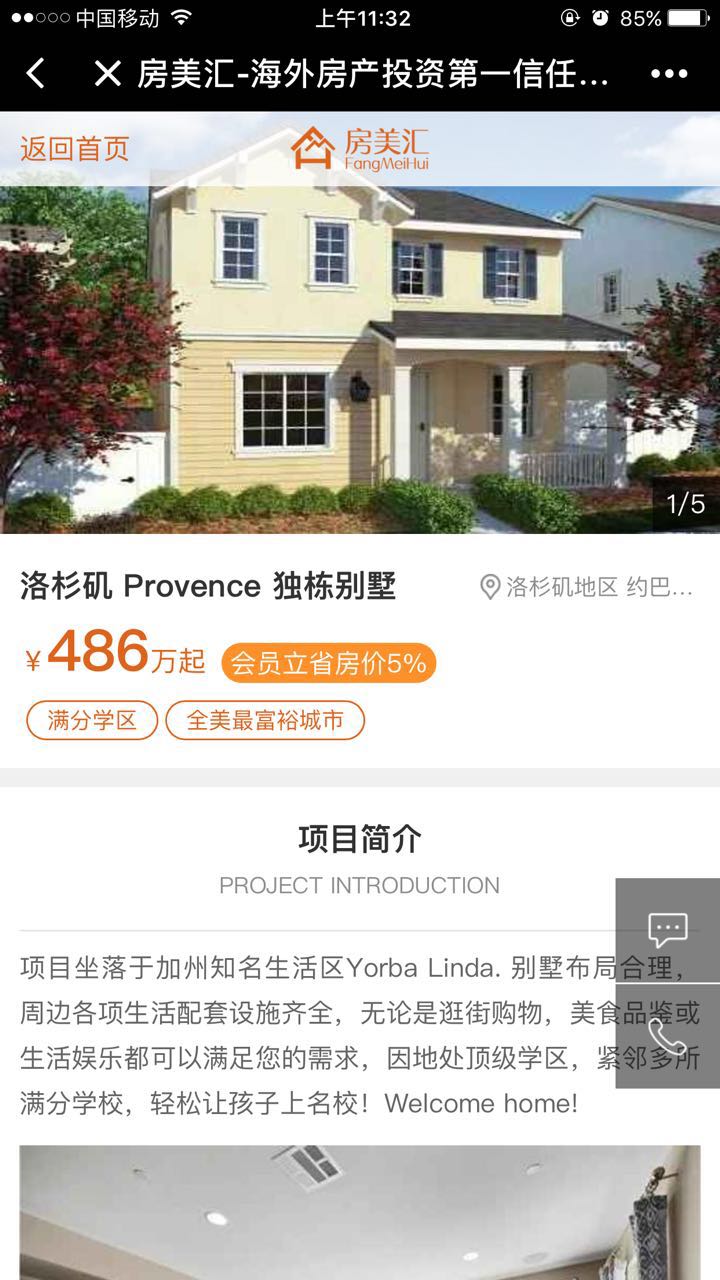Viewport: 720px width, 1280px height.
Task: Open the 洛杉矶地区 location link
Action: click(x=587, y=587)
